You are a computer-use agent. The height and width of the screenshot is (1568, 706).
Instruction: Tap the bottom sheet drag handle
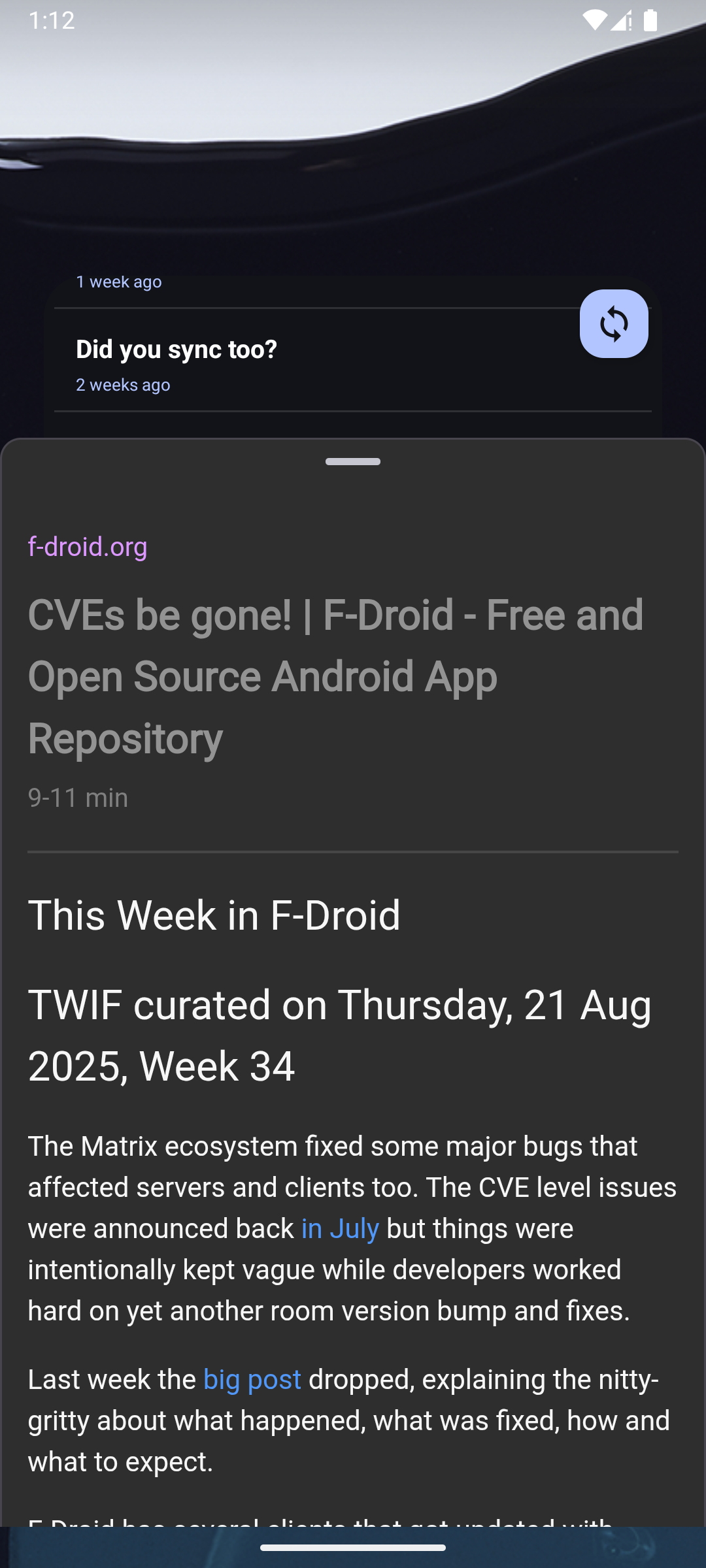[x=353, y=462]
